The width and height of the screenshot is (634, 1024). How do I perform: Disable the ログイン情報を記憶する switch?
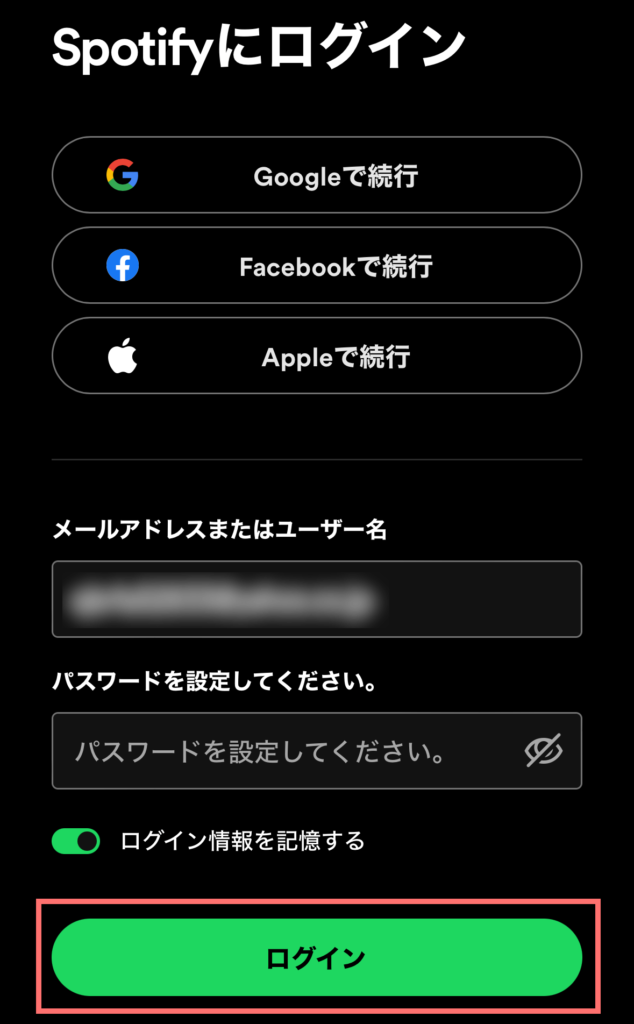click(x=76, y=841)
